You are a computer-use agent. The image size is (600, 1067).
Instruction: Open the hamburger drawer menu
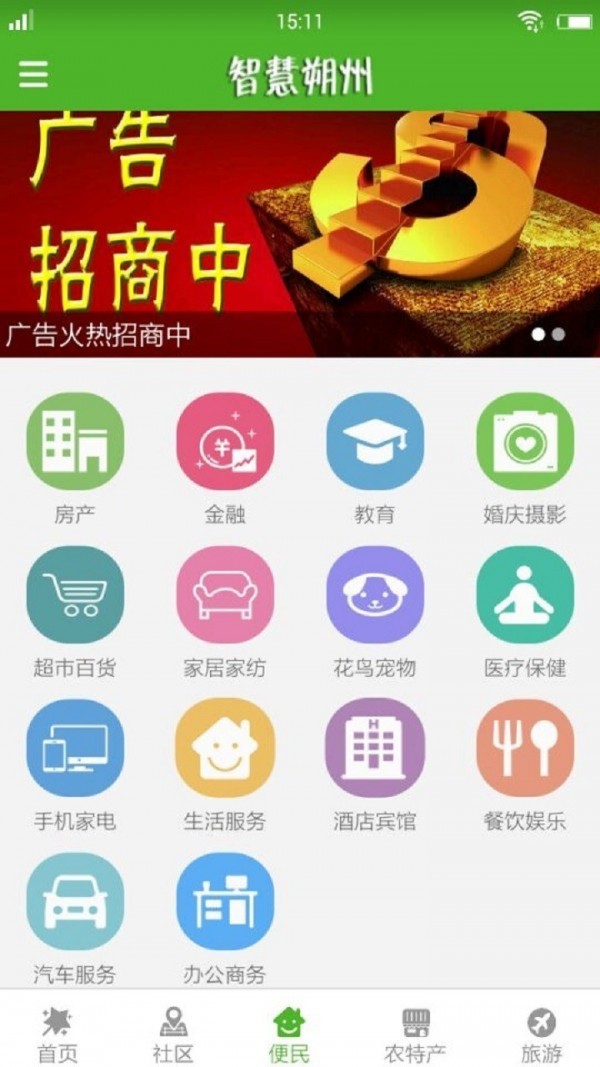pos(33,75)
